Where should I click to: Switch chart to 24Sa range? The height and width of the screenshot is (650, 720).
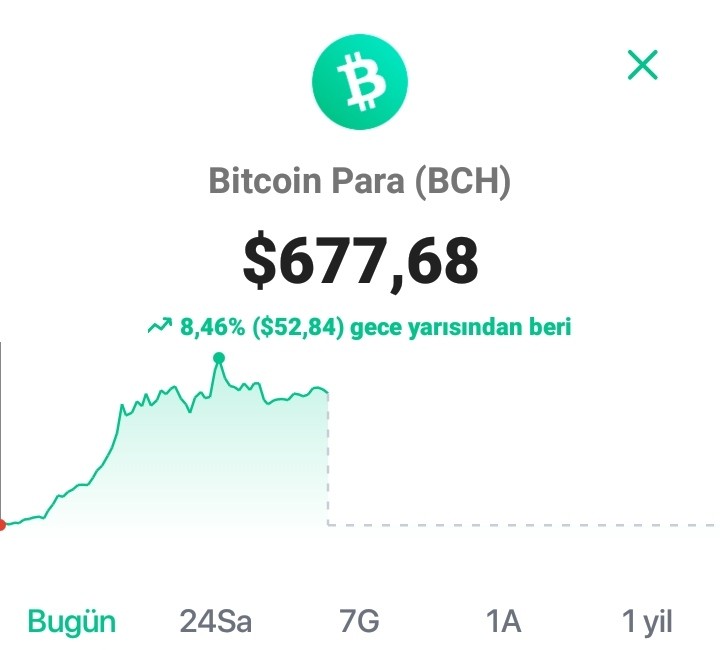pos(215,621)
